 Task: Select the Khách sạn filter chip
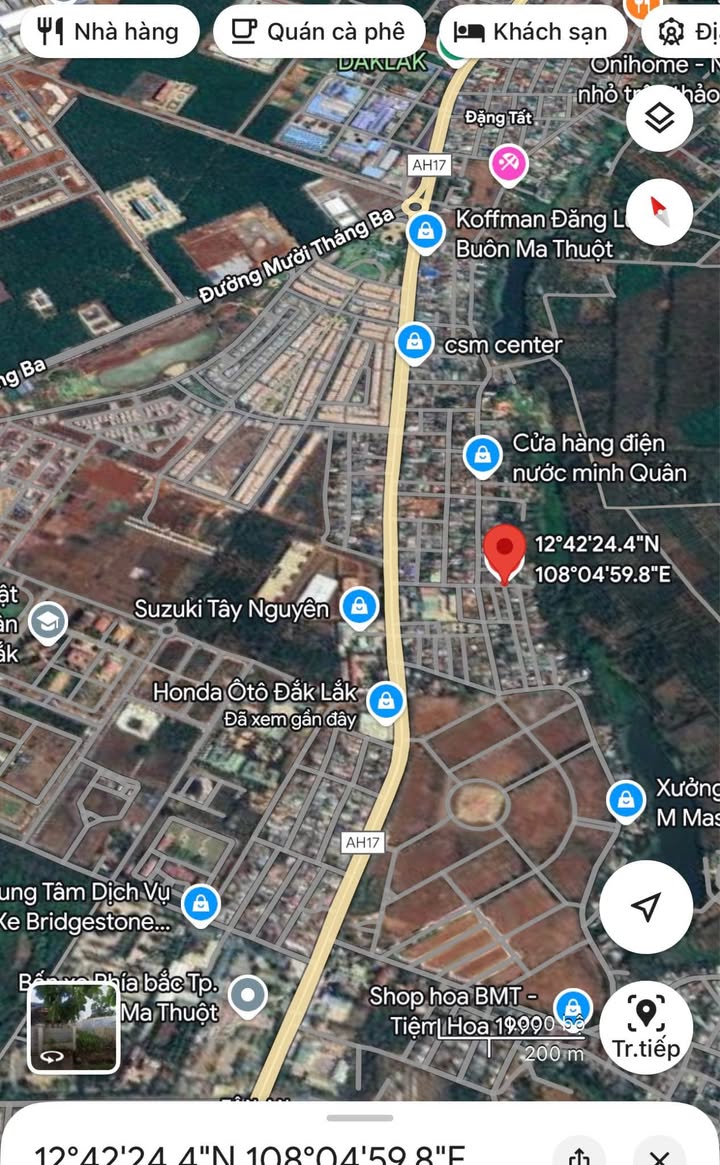(529, 31)
